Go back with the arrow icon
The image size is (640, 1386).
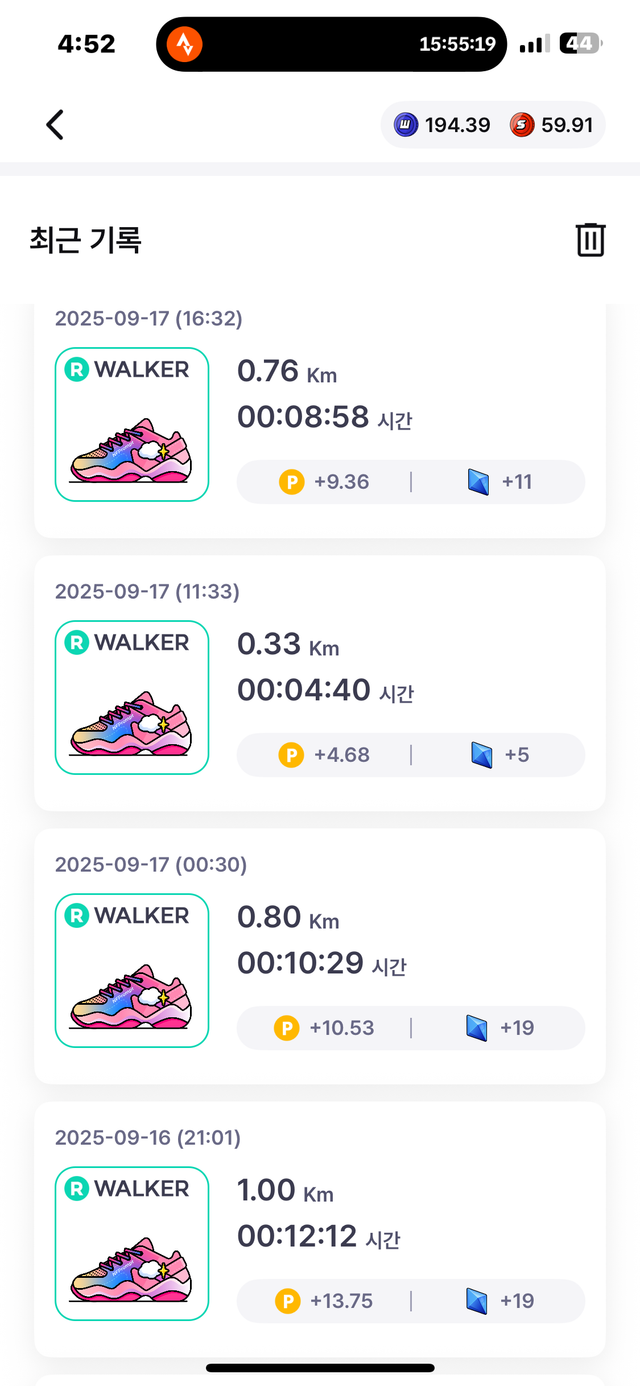[x=55, y=125]
